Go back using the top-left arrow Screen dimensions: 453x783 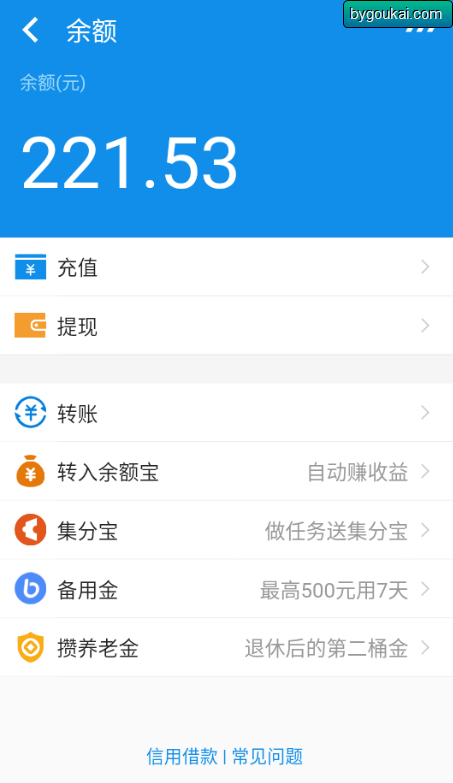point(30,30)
